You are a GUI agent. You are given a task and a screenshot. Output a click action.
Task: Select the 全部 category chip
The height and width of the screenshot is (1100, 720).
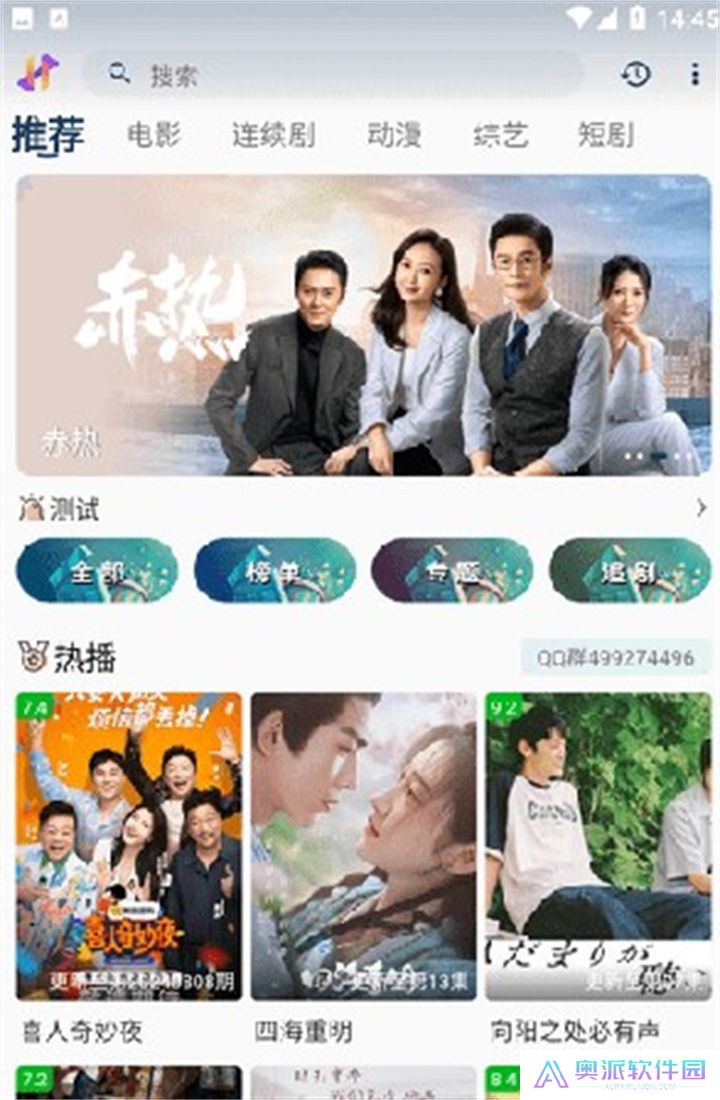tap(97, 571)
